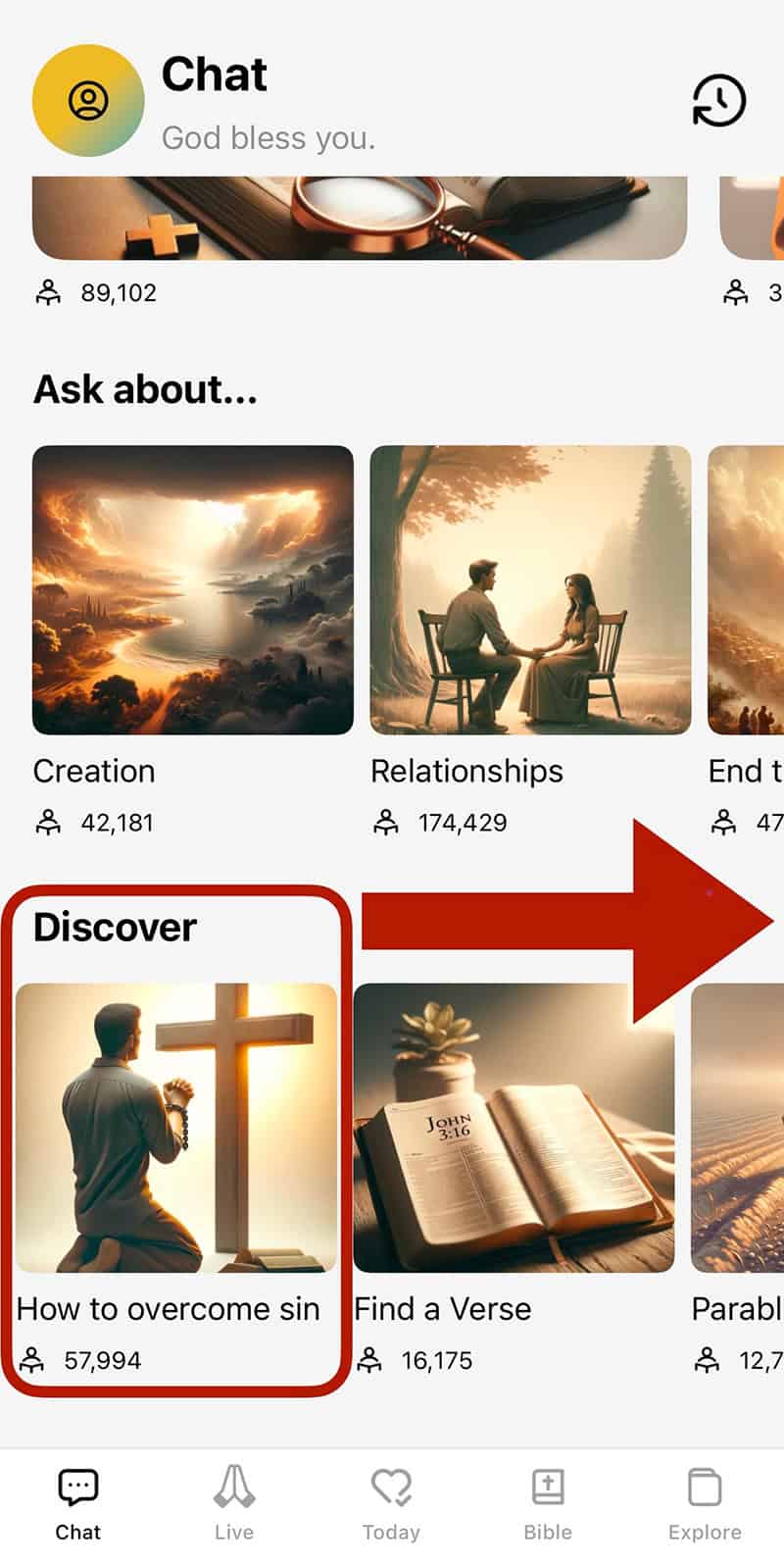The height and width of the screenshot is (1566, 784).
Task: Open the Relationships topic card
Action: (530, 590)
